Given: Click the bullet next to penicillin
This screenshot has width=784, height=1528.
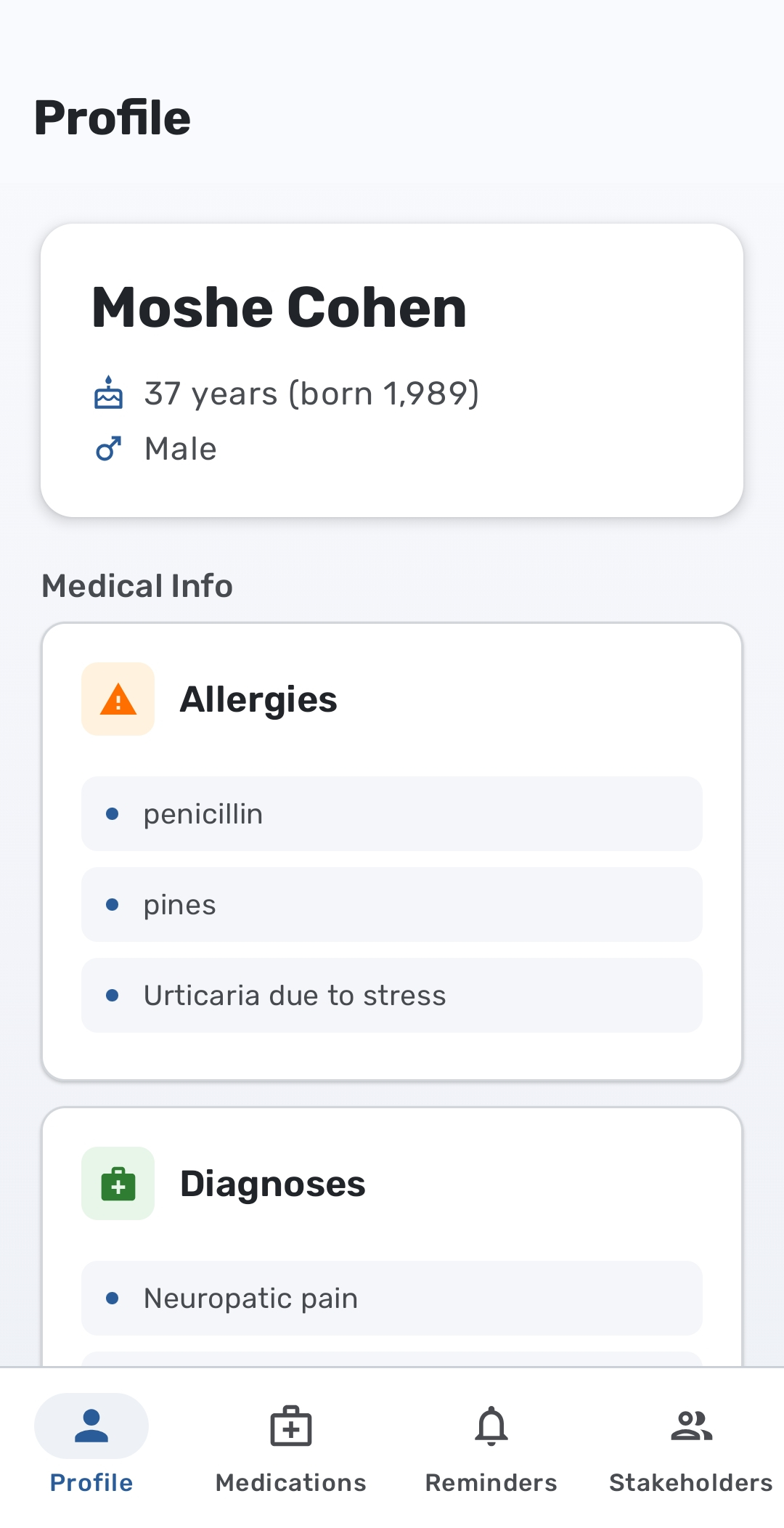Looking at the screenshot, I should click(113, 813).
